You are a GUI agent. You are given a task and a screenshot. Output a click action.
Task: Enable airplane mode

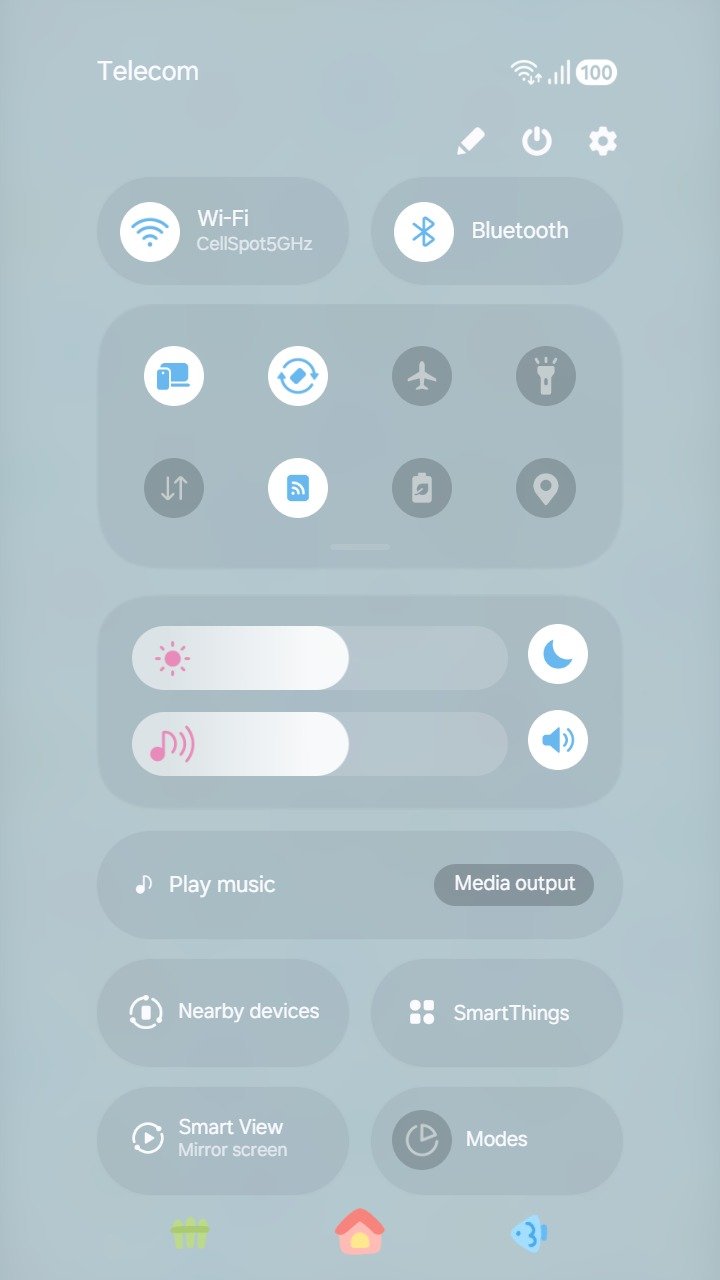(x=422, y=377)
